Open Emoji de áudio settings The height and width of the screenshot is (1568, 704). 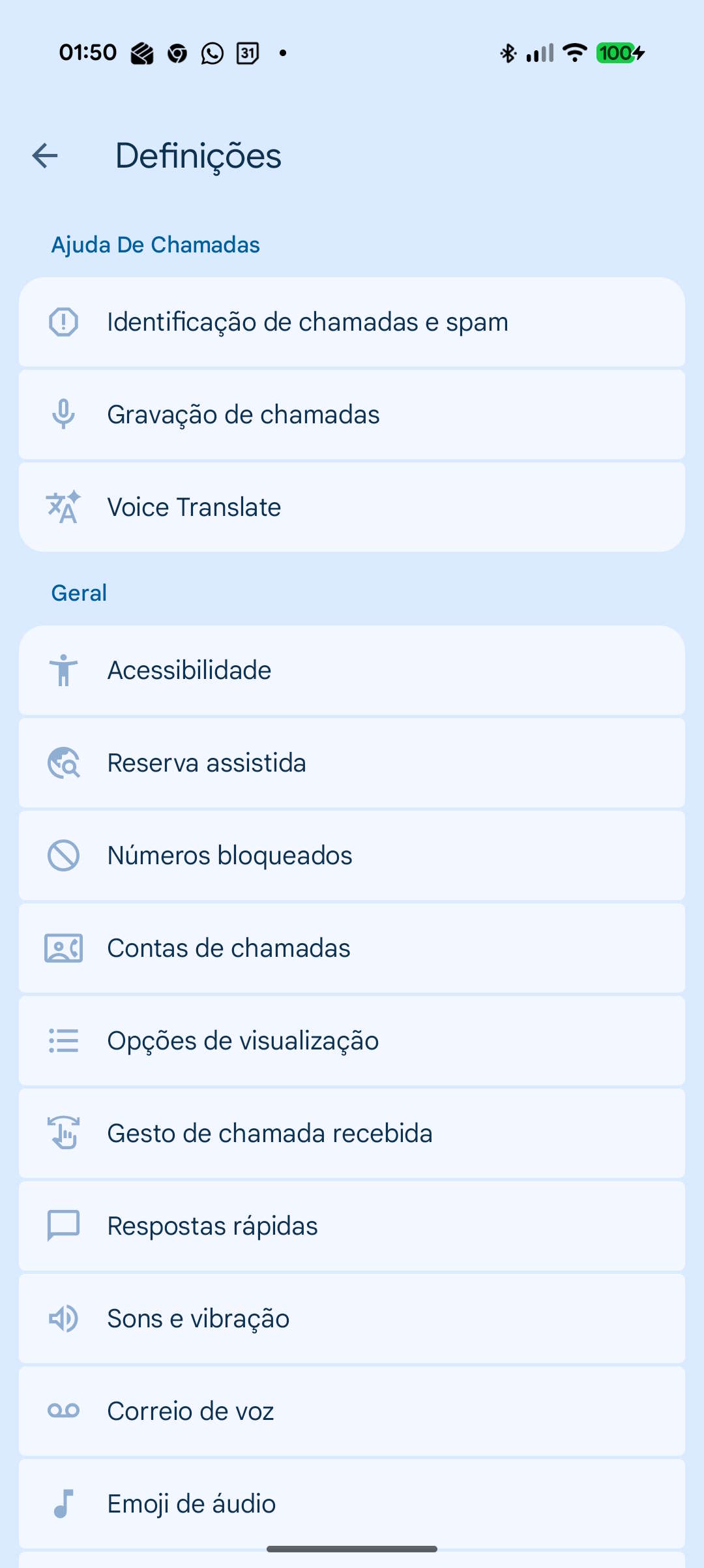point(352,1503)
